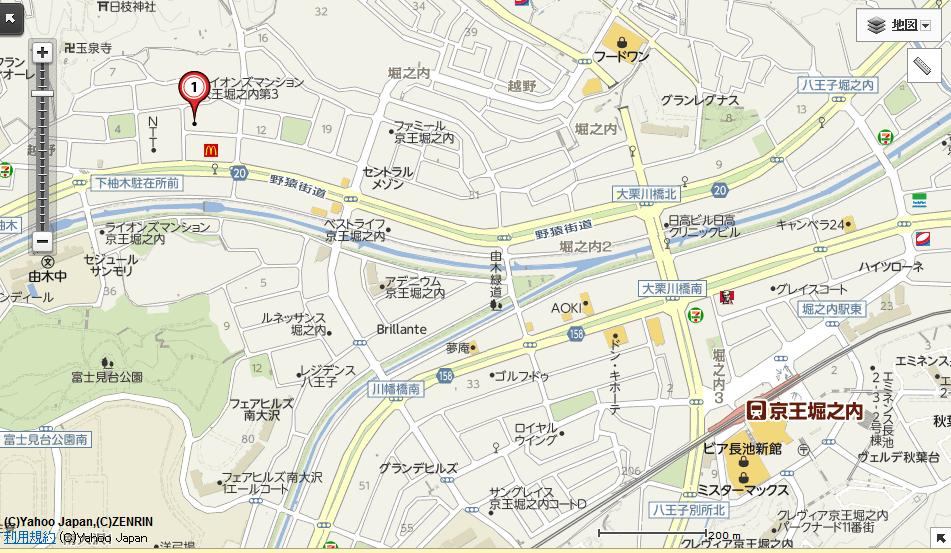The image size is (951, 553).
Task: Zoom in with the plus button
Action: click(42, 52)
